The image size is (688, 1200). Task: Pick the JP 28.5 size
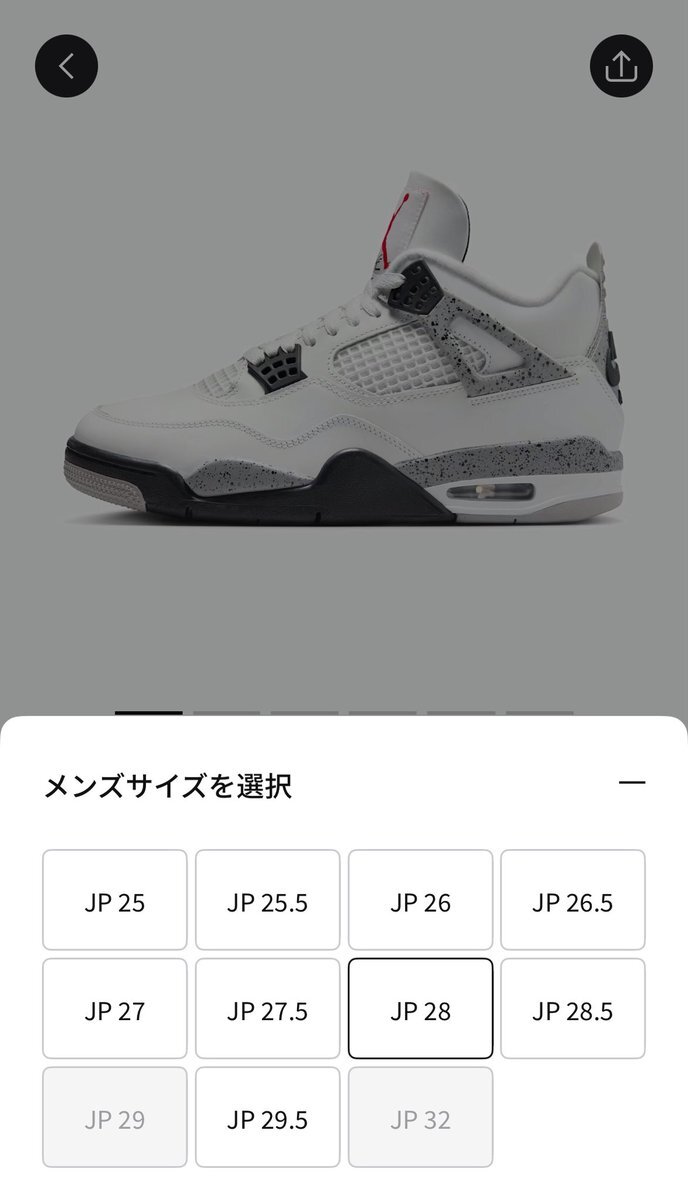[x=573, y=1008]
